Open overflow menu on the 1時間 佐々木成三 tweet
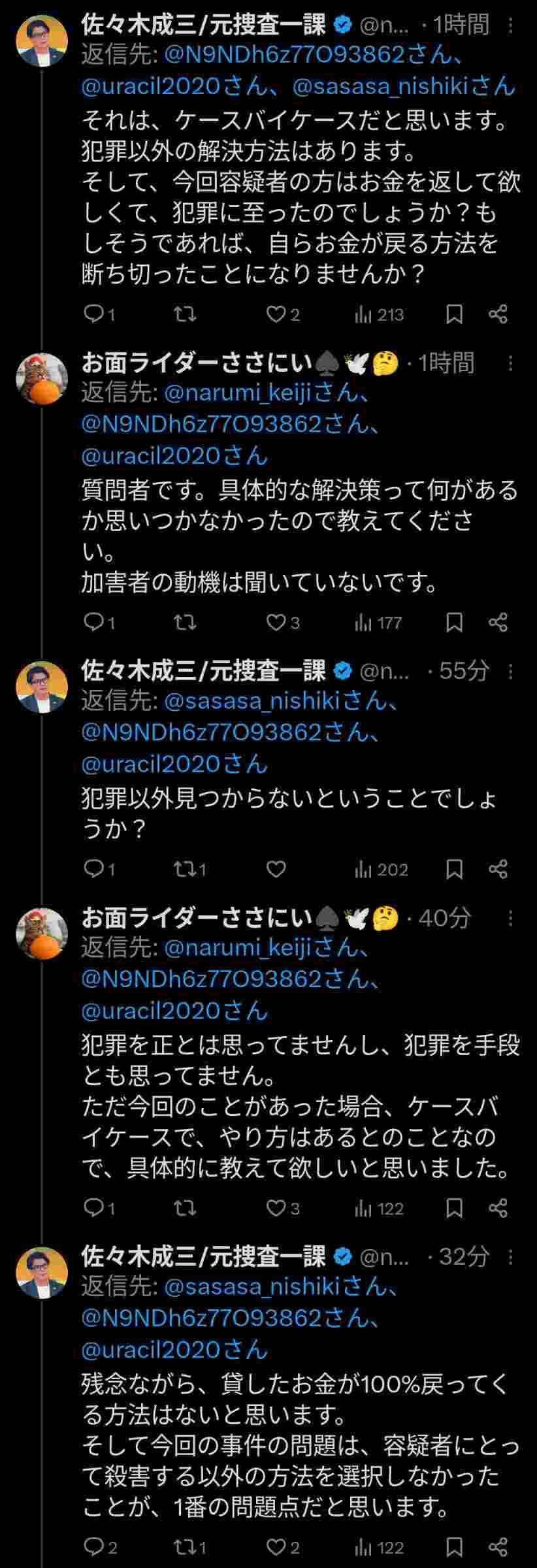Image resolution: width=537 pixels, height=1568 pixels. click(510, 25)
